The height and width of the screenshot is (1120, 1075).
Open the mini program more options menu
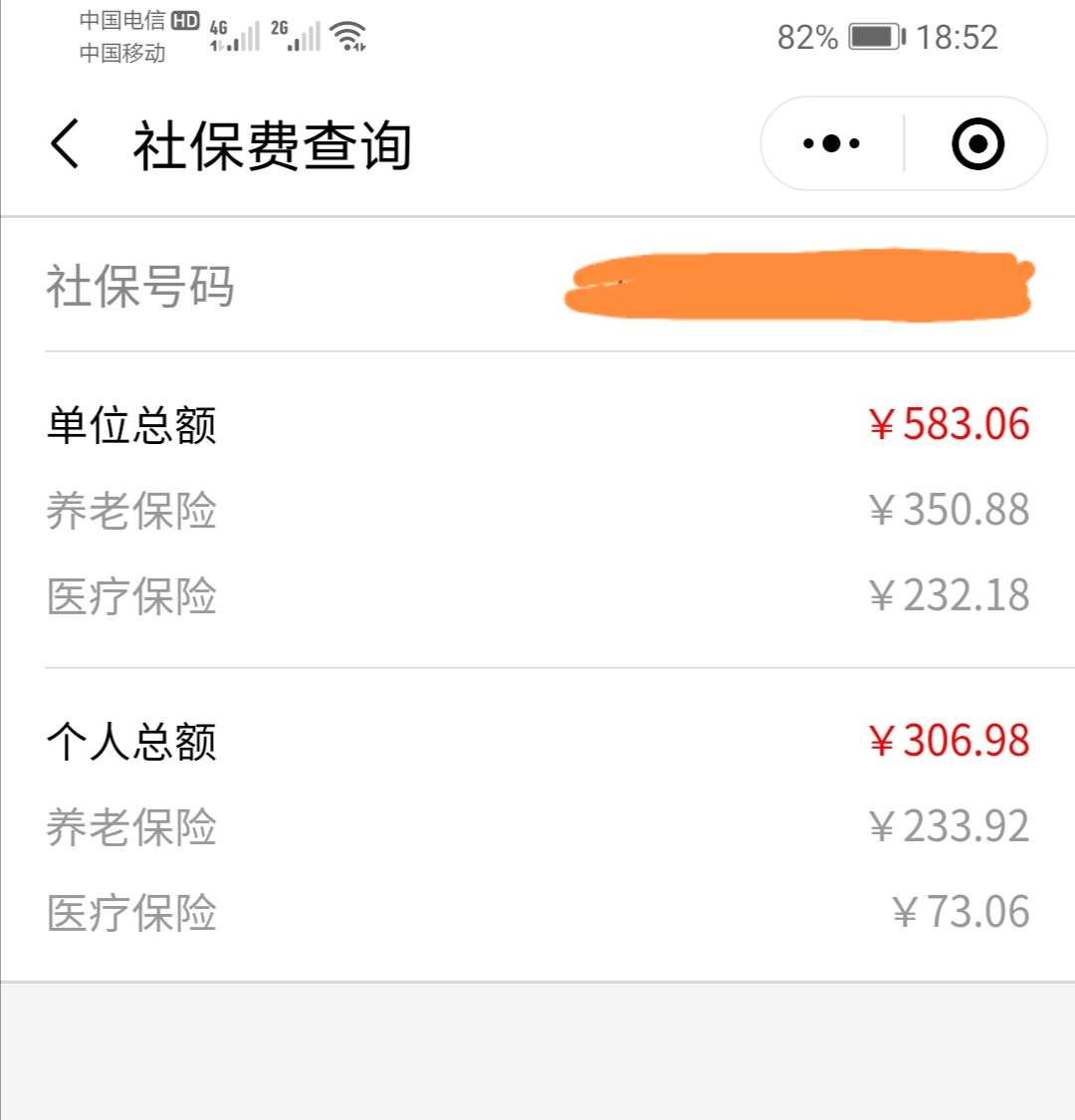pos(831,143)
